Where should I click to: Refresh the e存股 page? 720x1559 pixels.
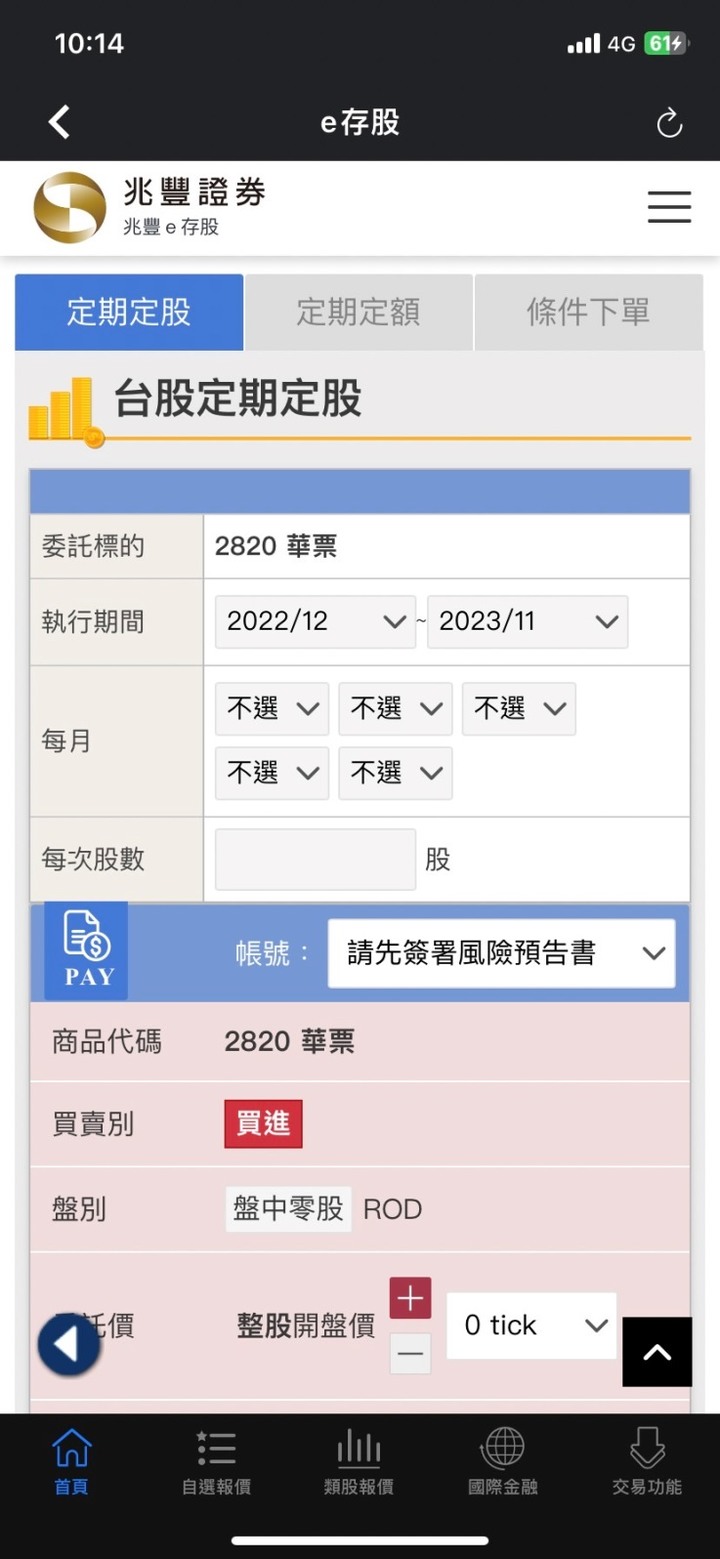(x=668, y=123)
